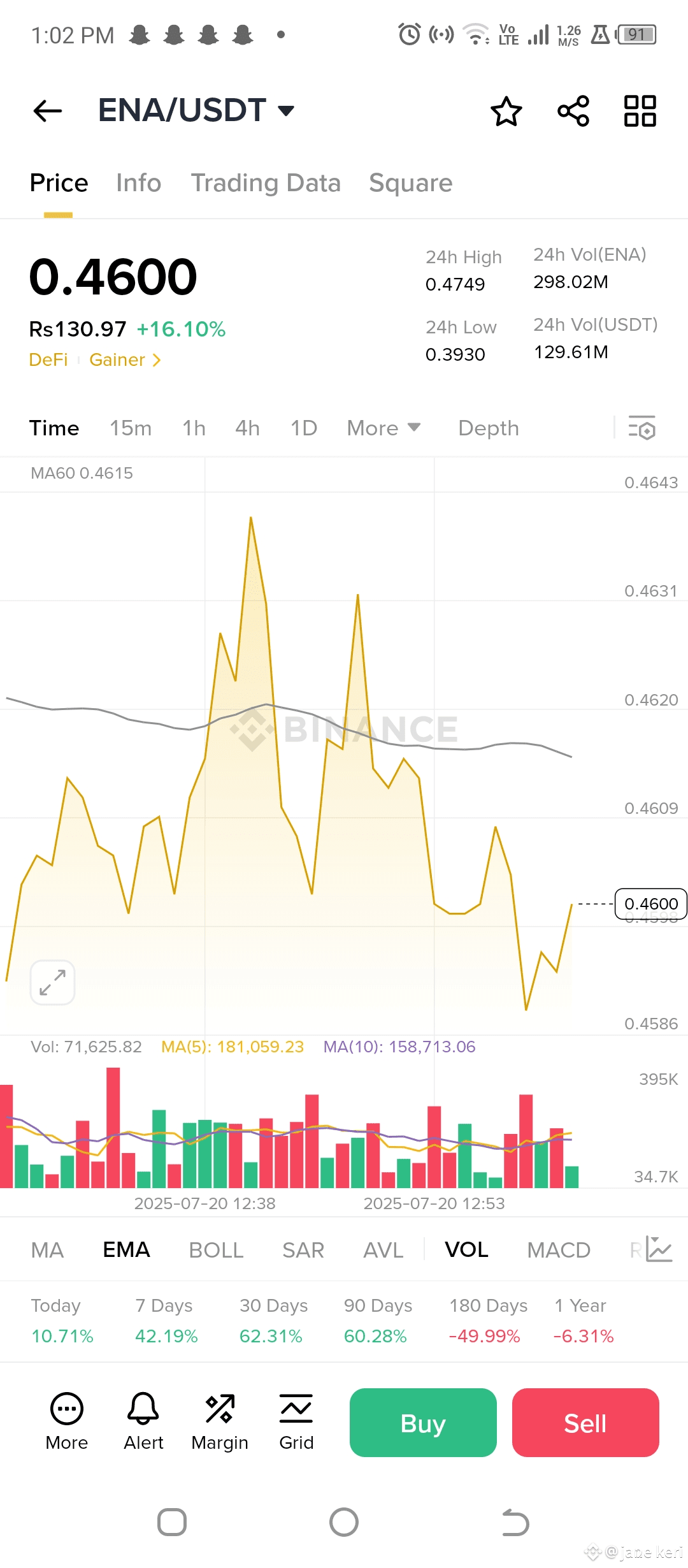
Task: Set a price Alert
Action: pyautogui.click(x=143, y=1422)
